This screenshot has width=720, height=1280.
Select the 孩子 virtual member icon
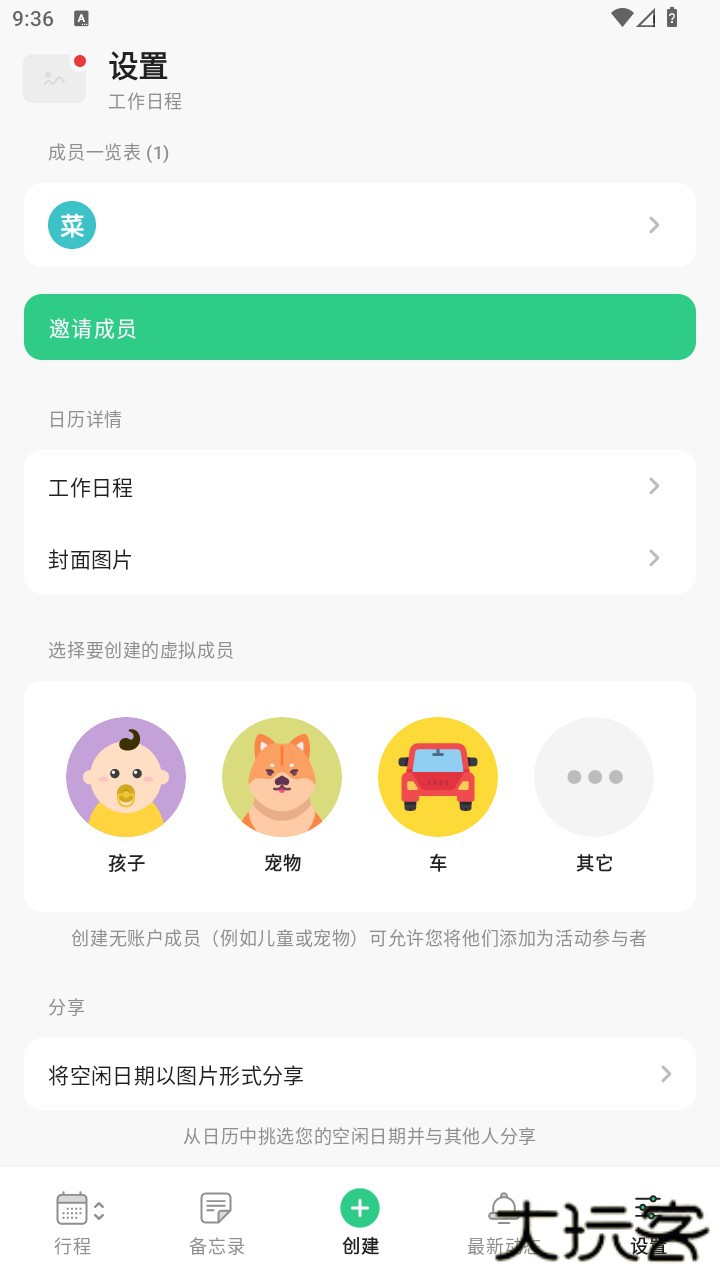click(x=126, y=777)
